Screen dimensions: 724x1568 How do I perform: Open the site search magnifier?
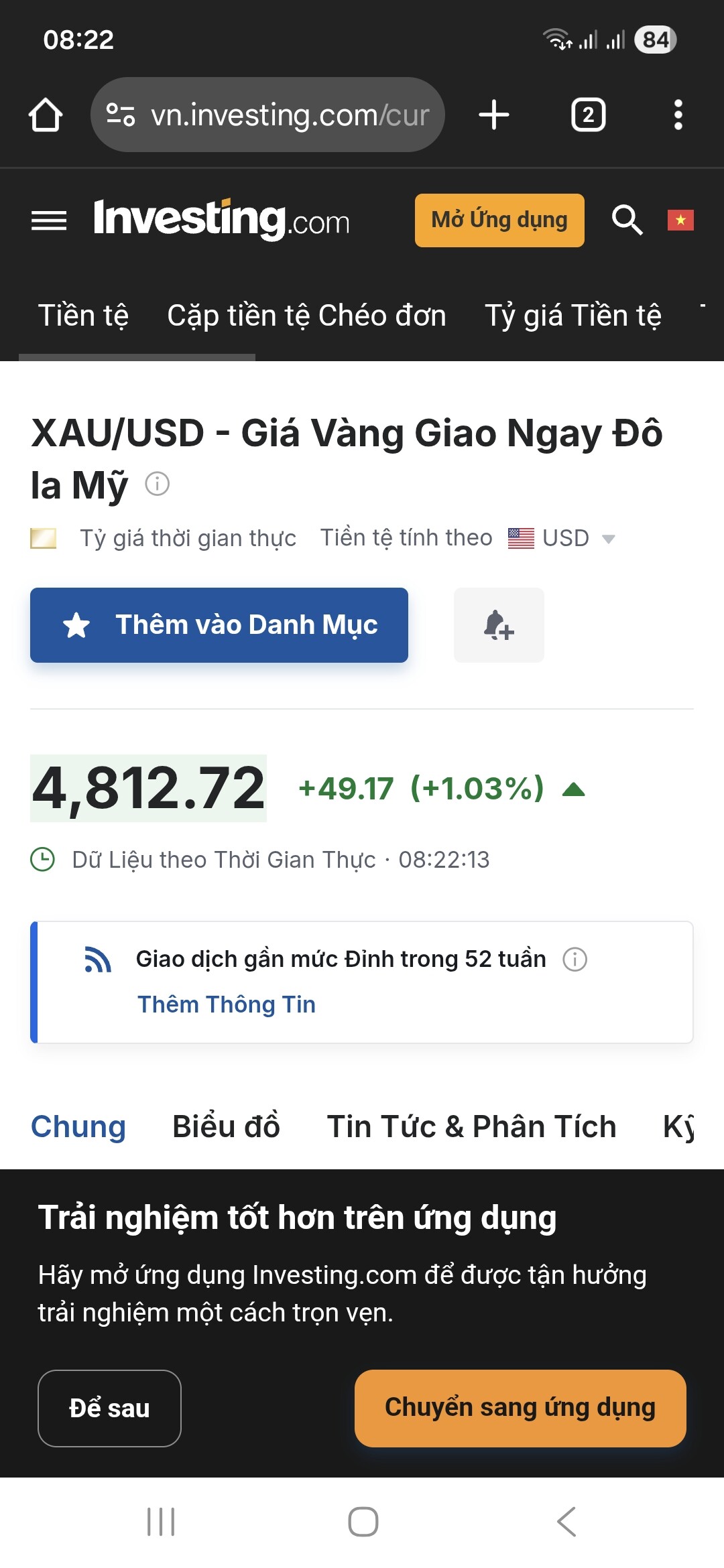pyautogui.click(x=627, y=220)
